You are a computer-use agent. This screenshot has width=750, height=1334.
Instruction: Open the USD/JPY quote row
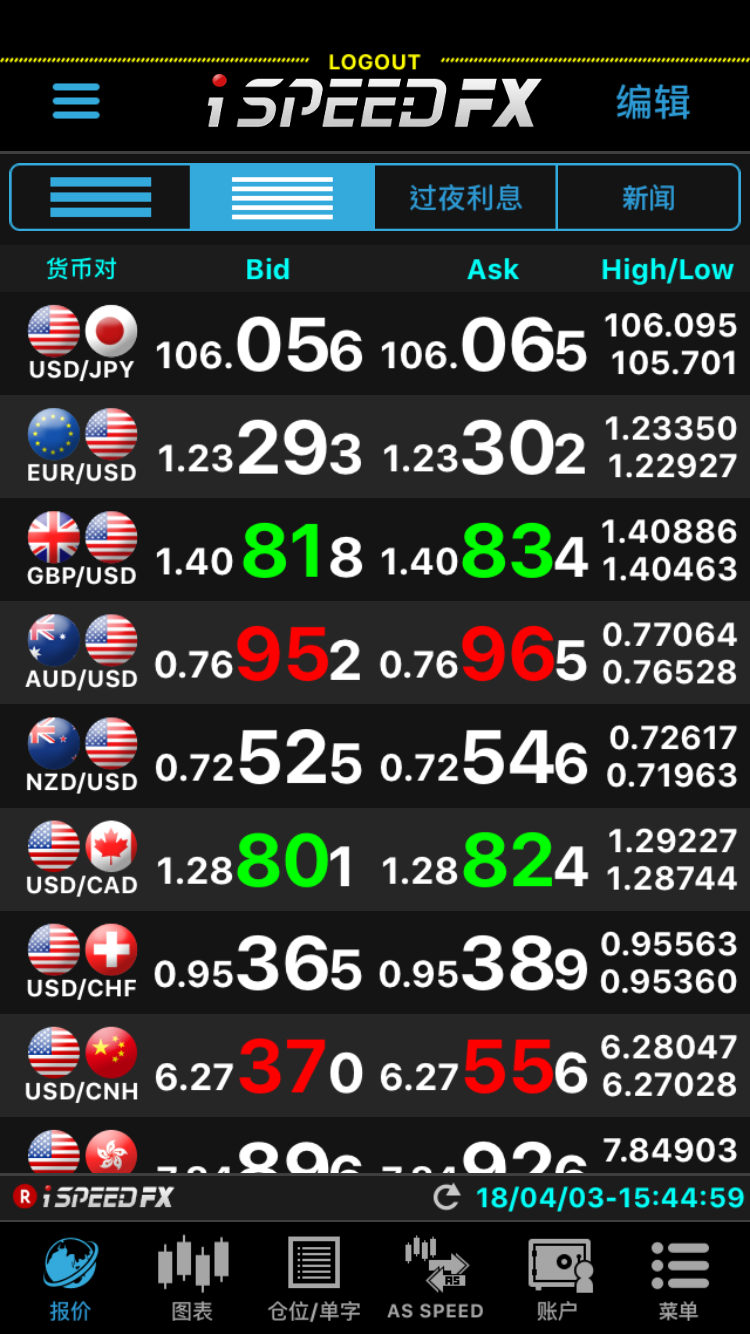point(375,344)
